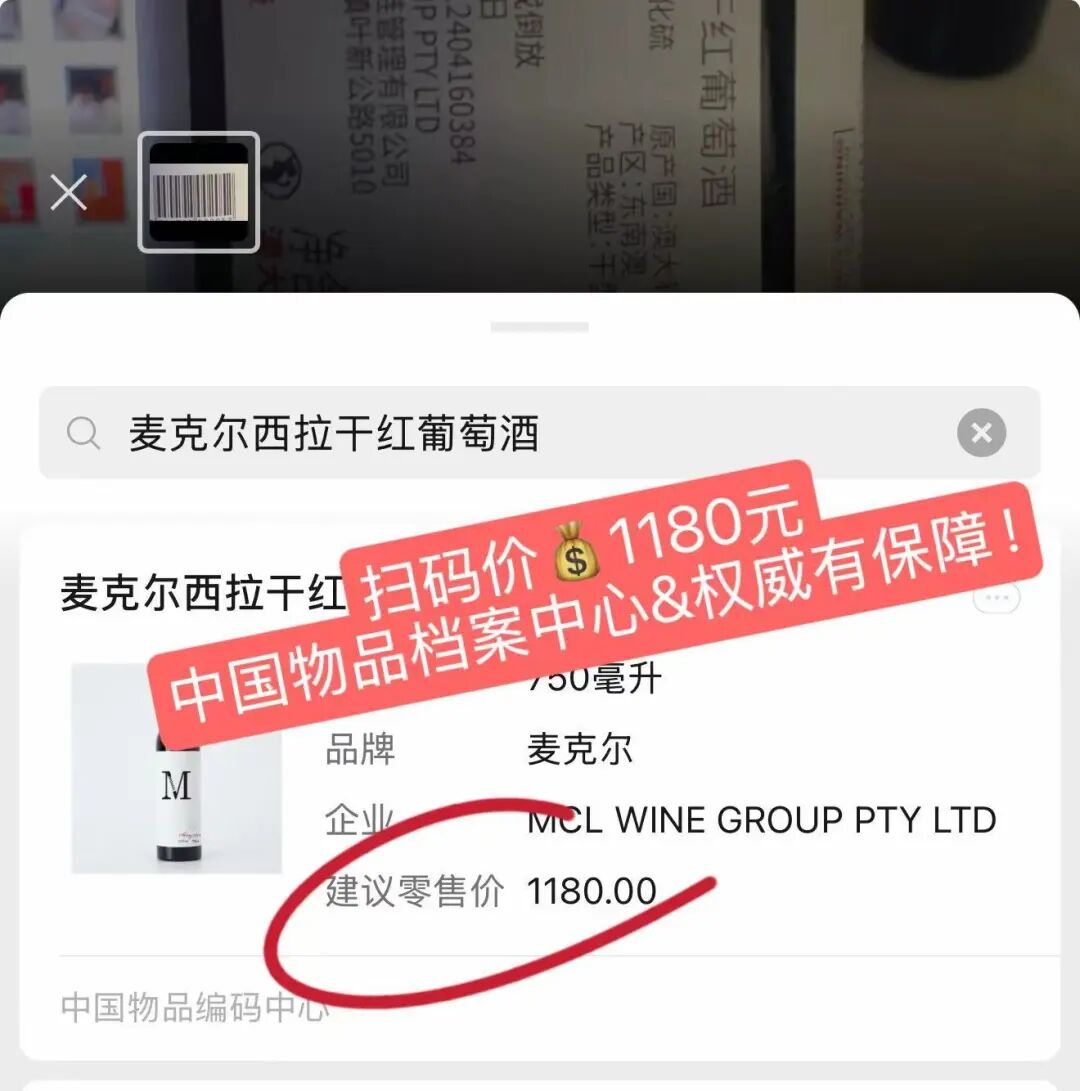The height and width of the screenshot is (1091, 1080).
Task: Tap the search field with 麦克尔西拉干红葡萄酒
Action: coord(500,434)
